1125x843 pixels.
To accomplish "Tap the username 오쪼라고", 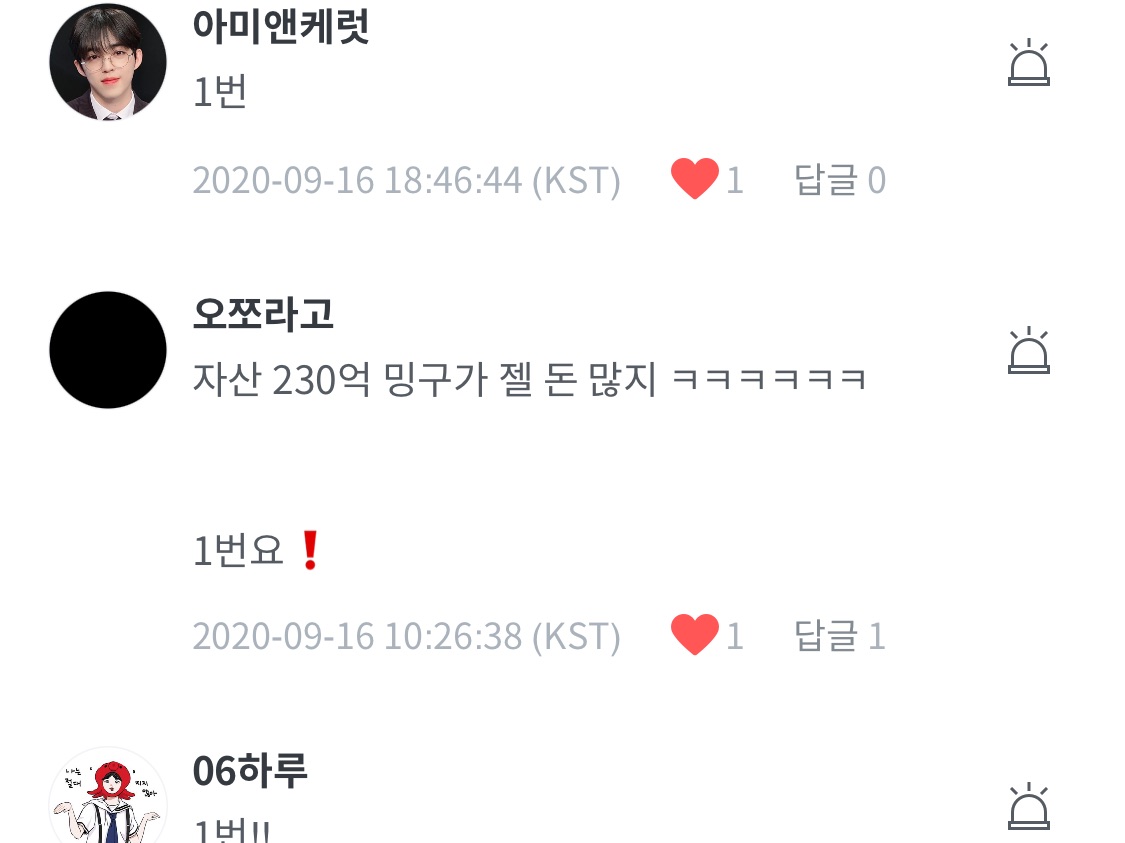I will (263, 314).
